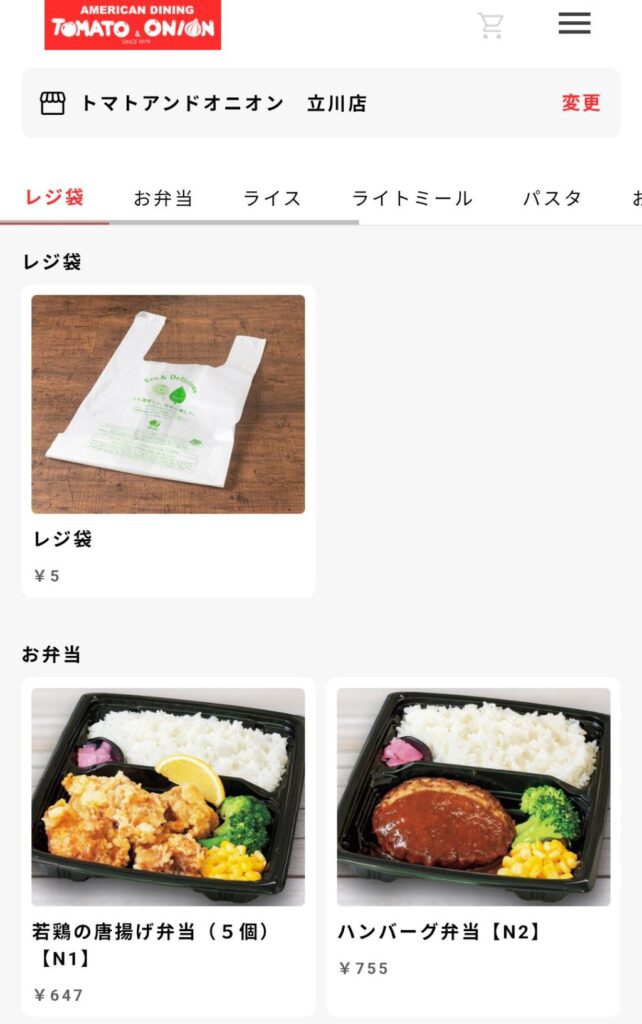Screen dimensions: 642x1024
Task: Switch to the パスタ tab
Action: coord(552,198)
